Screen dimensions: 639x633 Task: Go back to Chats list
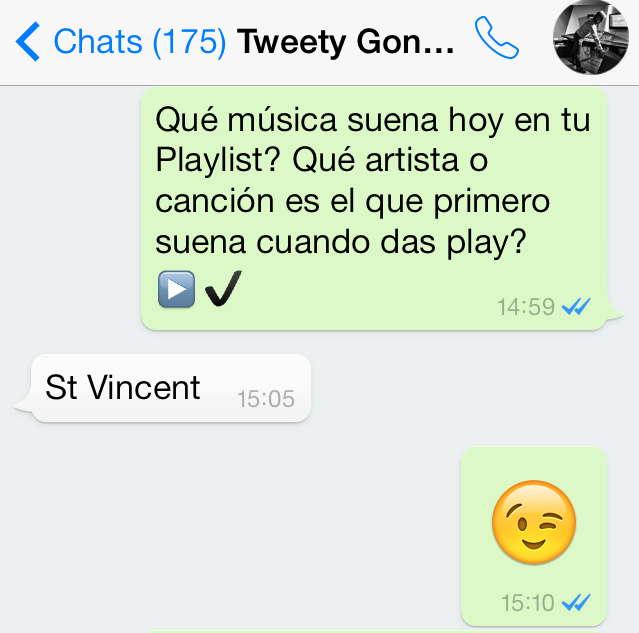click(120, 42)
